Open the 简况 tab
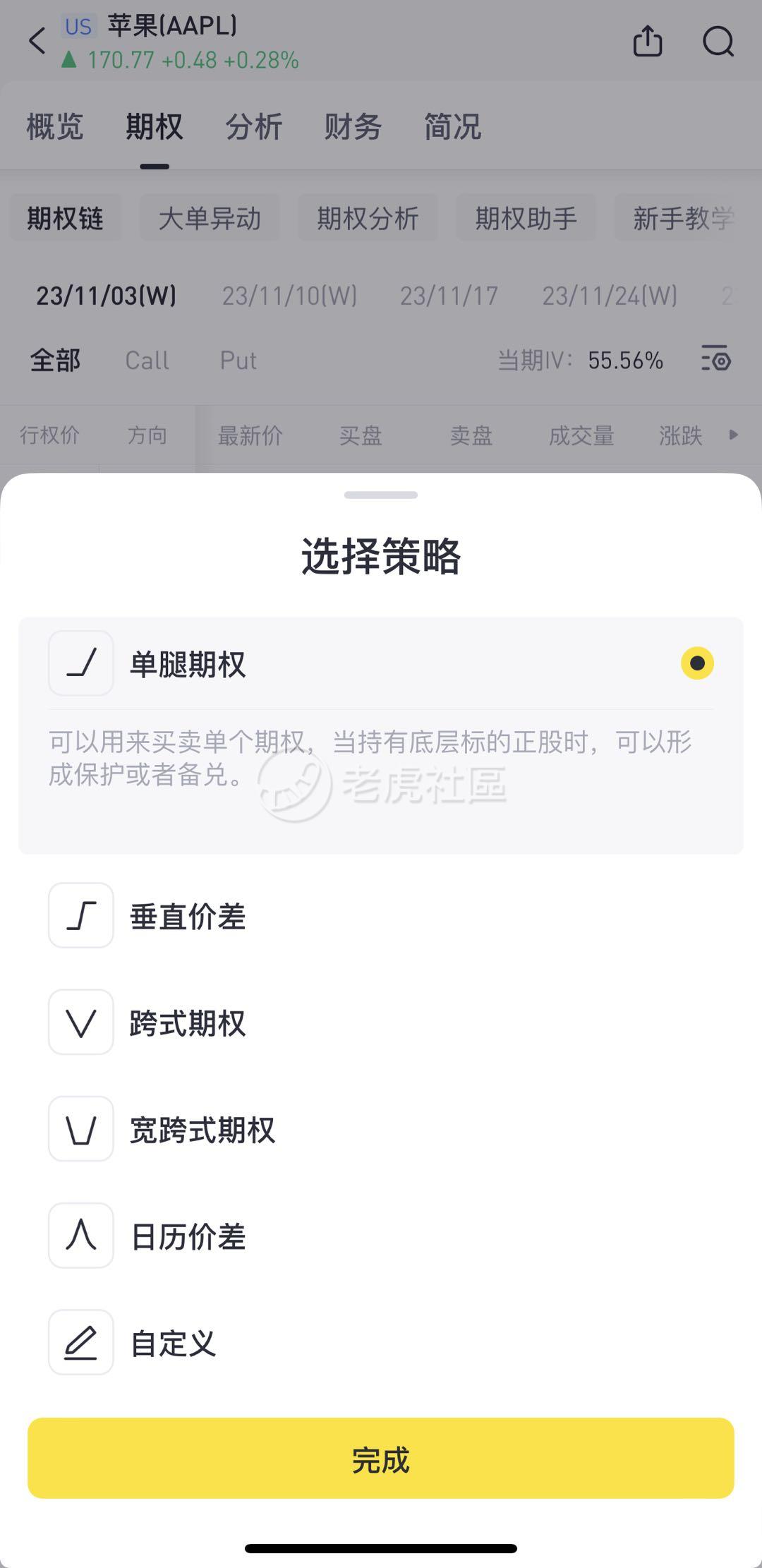This screenshot has height=1568, width=762. coord(452,127)
